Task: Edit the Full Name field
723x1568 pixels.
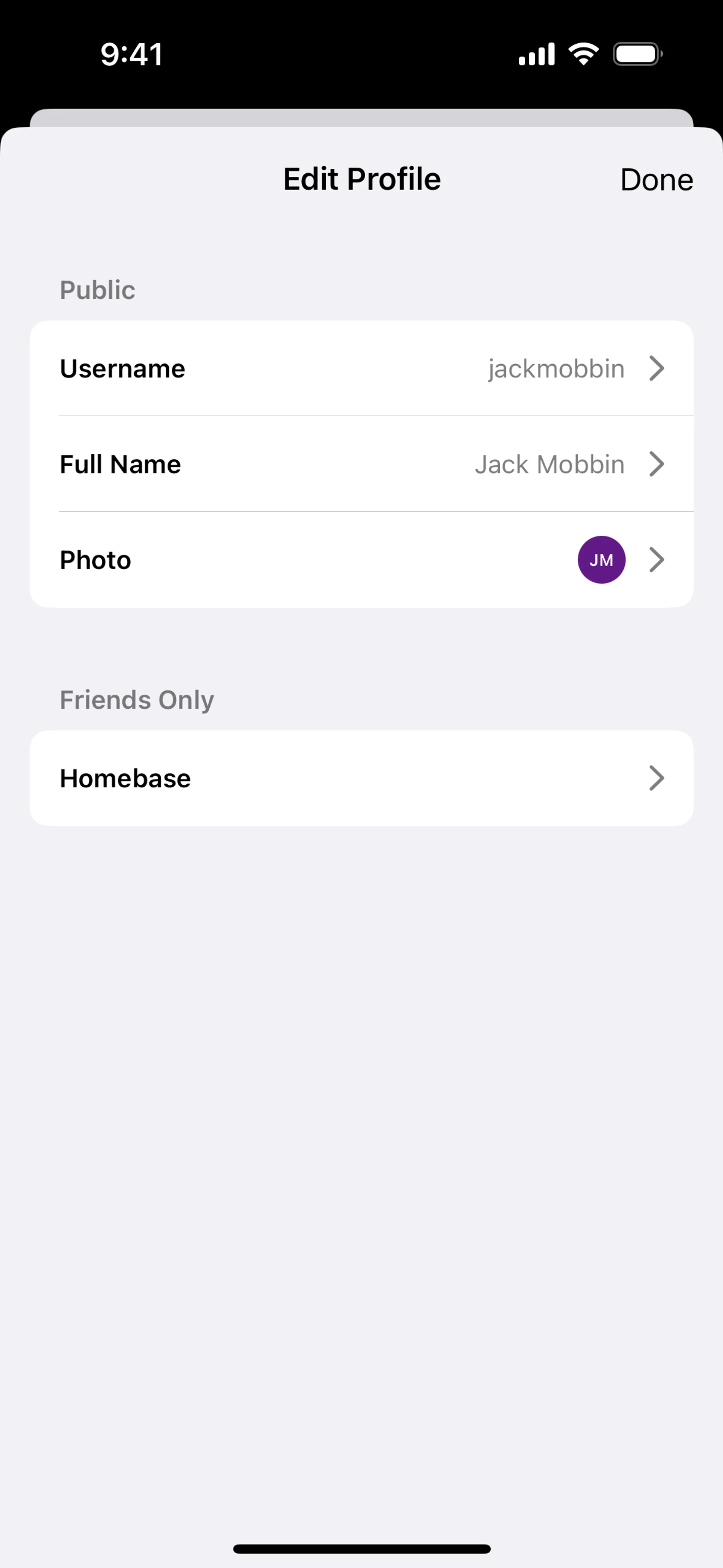Action: [361, 464]
